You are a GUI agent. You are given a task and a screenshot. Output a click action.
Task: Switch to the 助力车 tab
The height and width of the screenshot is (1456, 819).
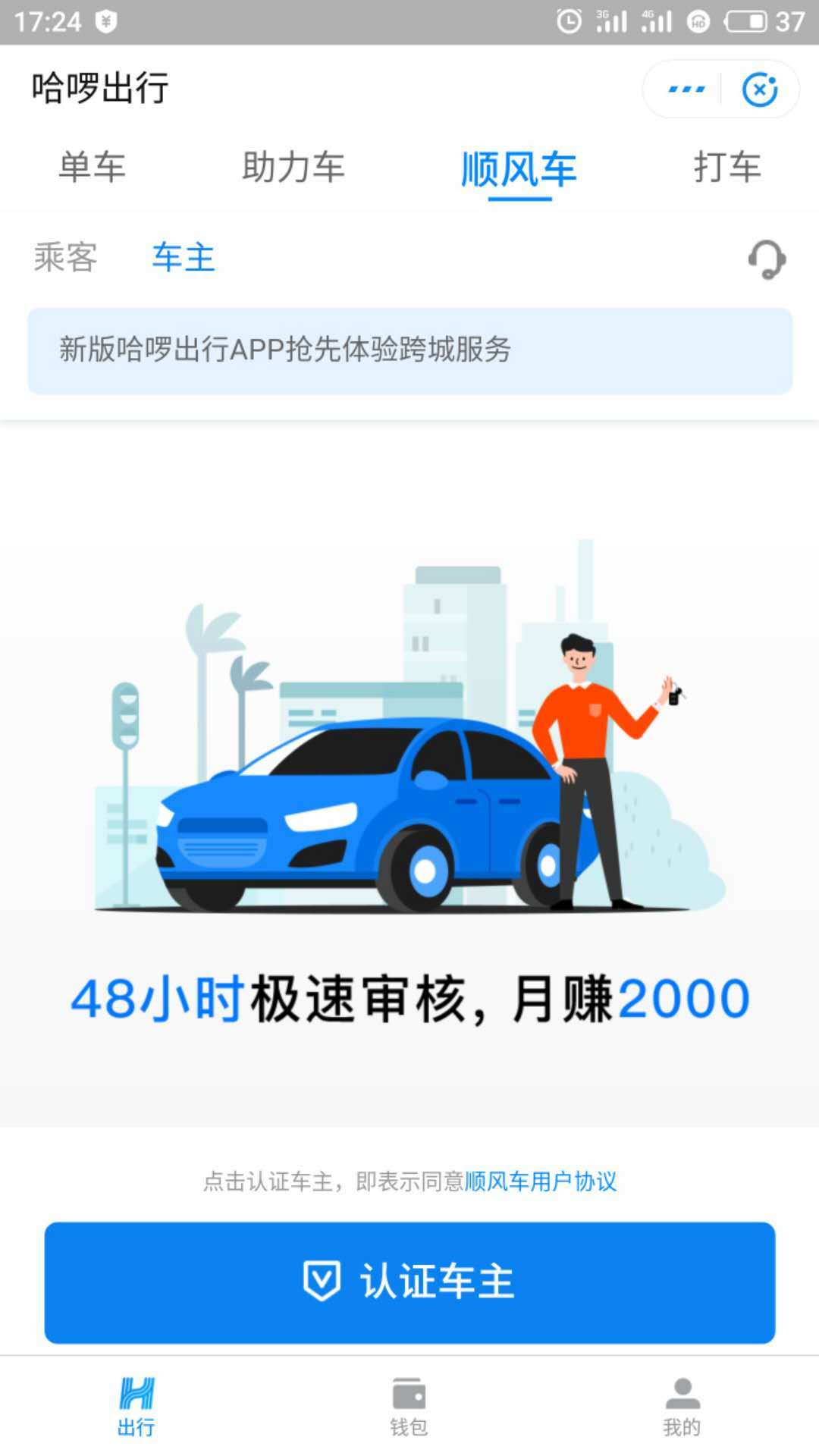(293, 168)
